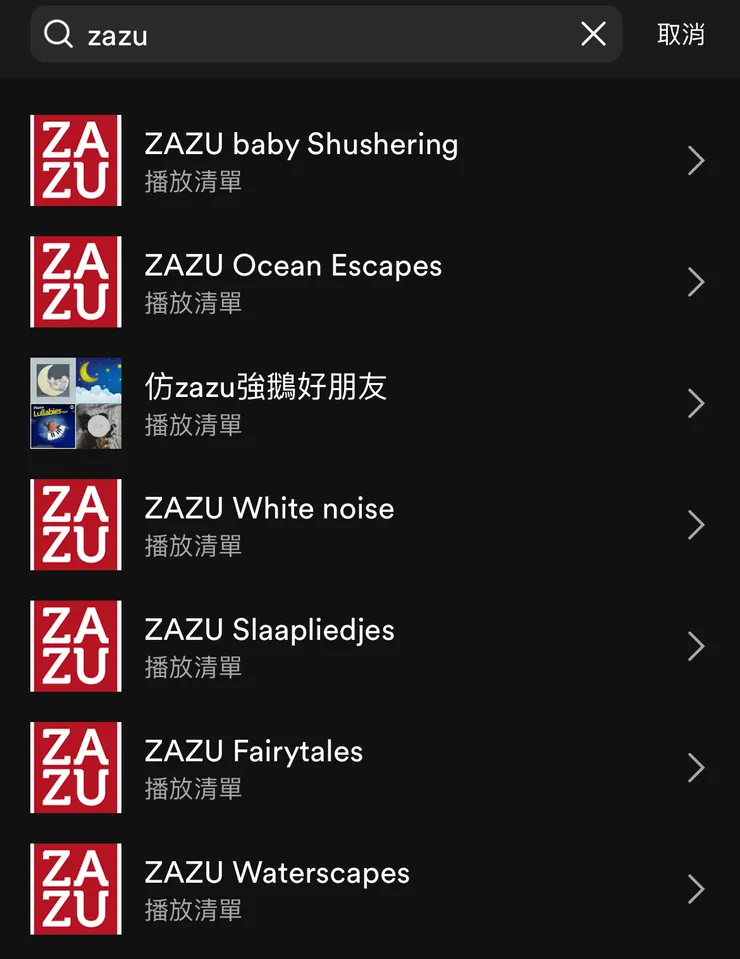This screenshot has height=959, width=740.
Task: Expand the ZAZU baby Shushering row chevron
Action: pyautogui.click(x=697, y=160)
